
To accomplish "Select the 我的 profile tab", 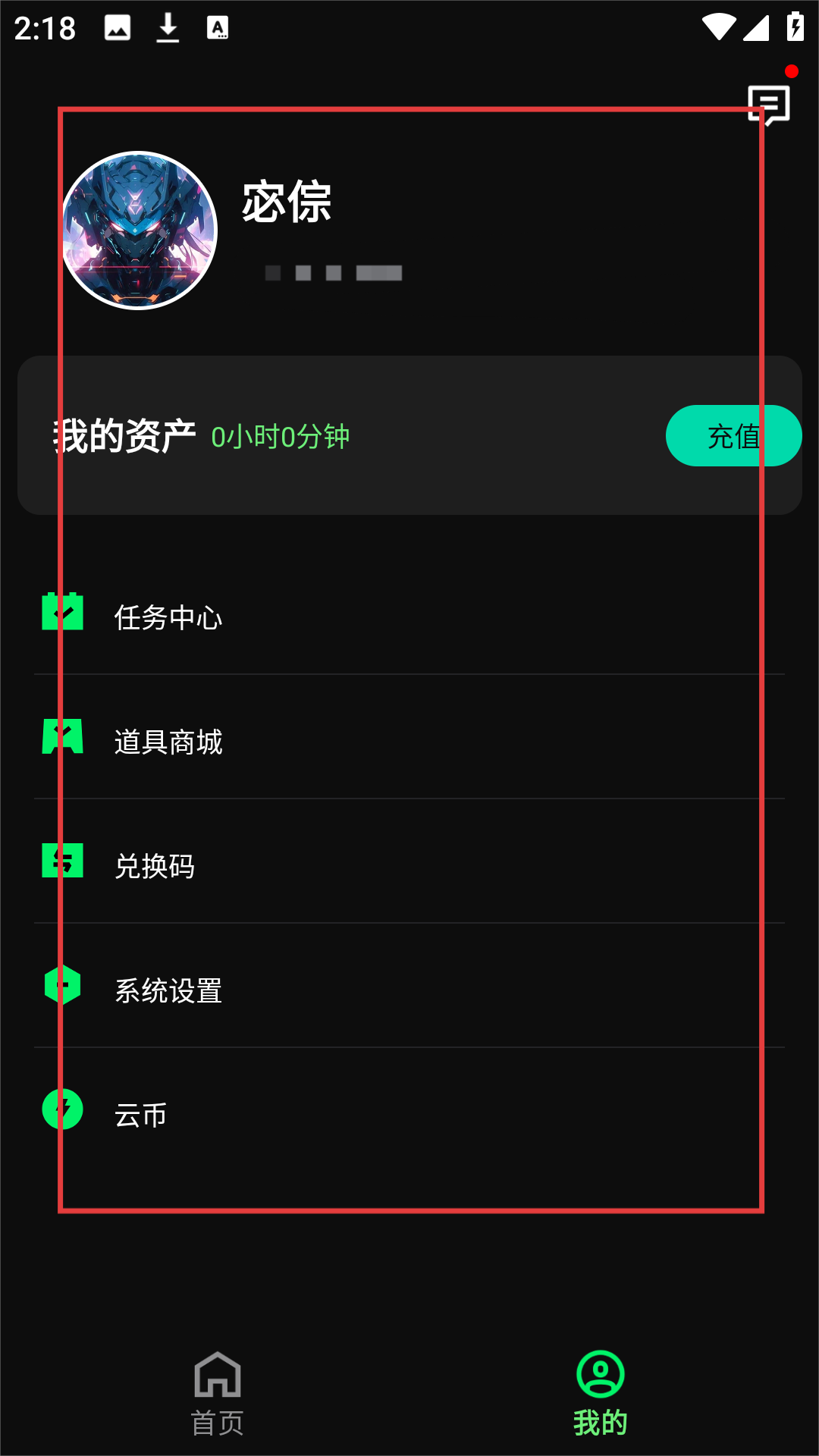I will [600, 1394].
